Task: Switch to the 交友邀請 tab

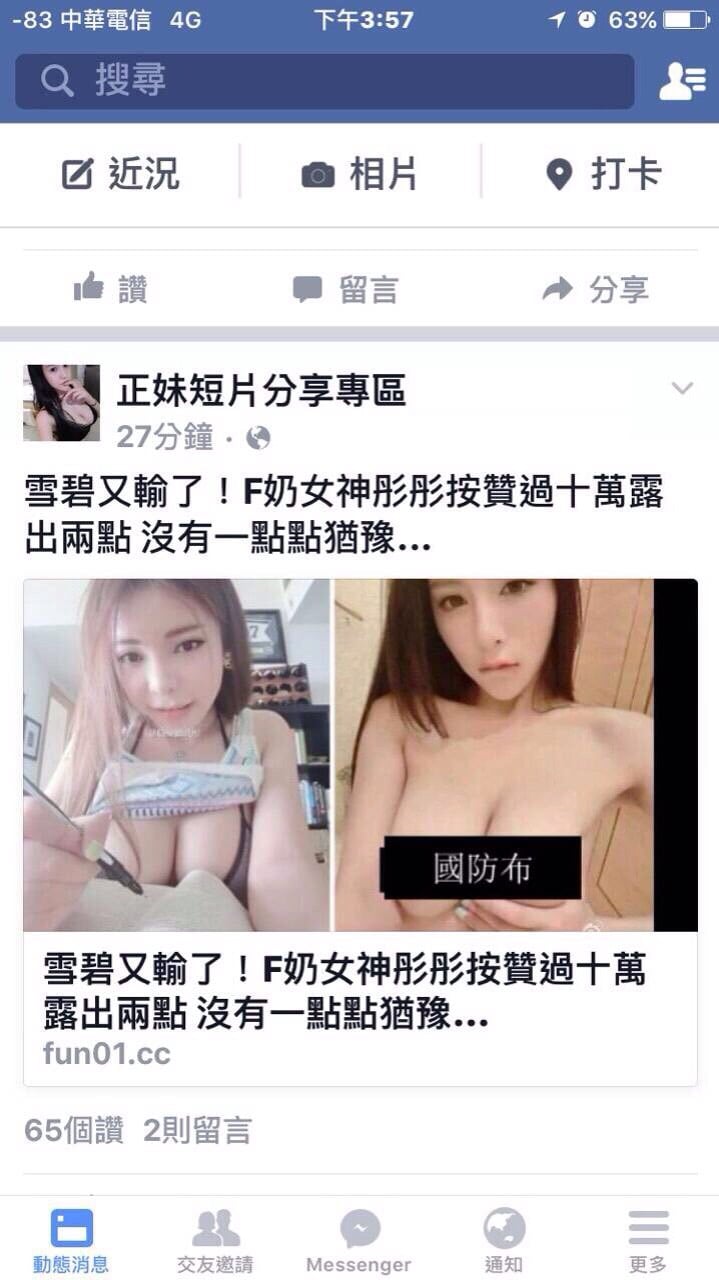Action: pyautogui.click(x=215, y=1240)
